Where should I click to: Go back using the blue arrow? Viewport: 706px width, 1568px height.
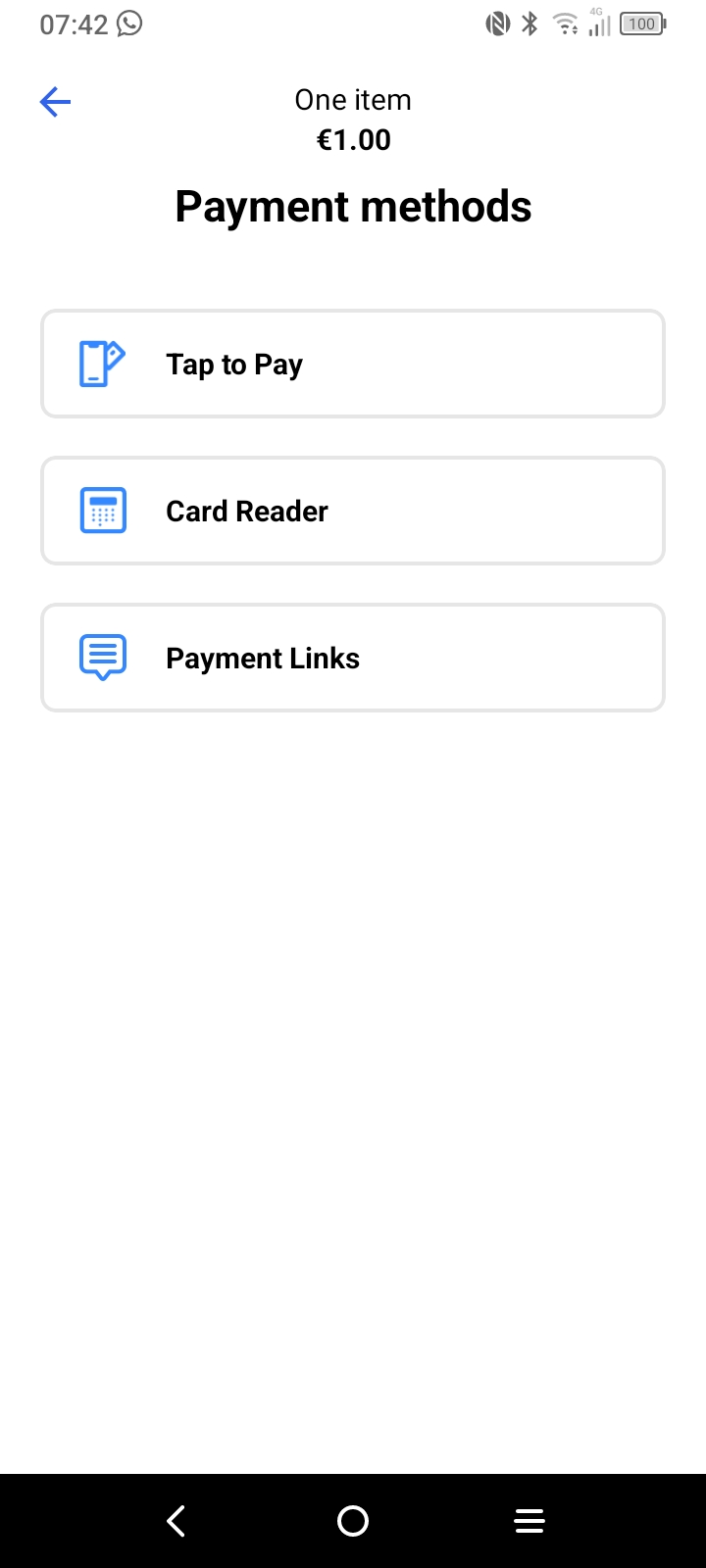click(x=55, y=101)
